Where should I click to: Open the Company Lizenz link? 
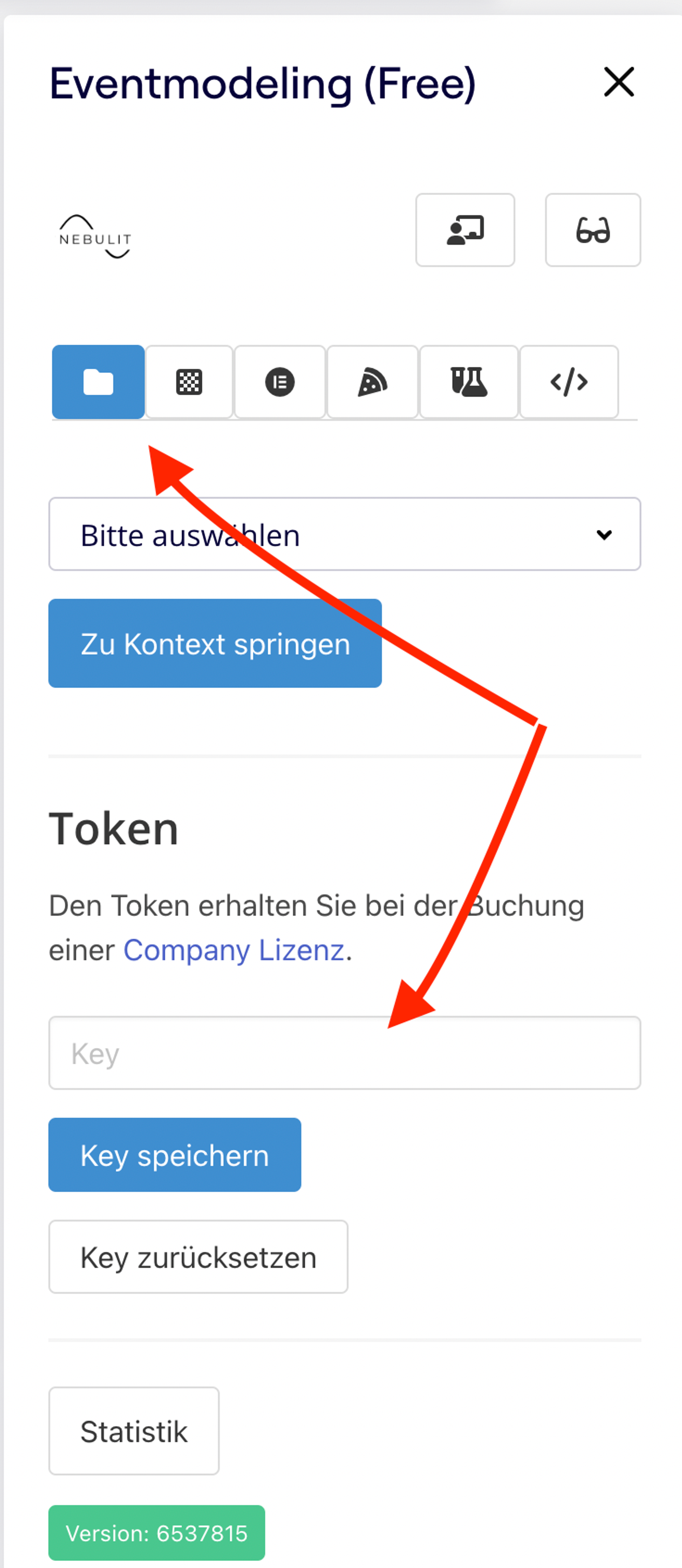[x=234, y=950]
